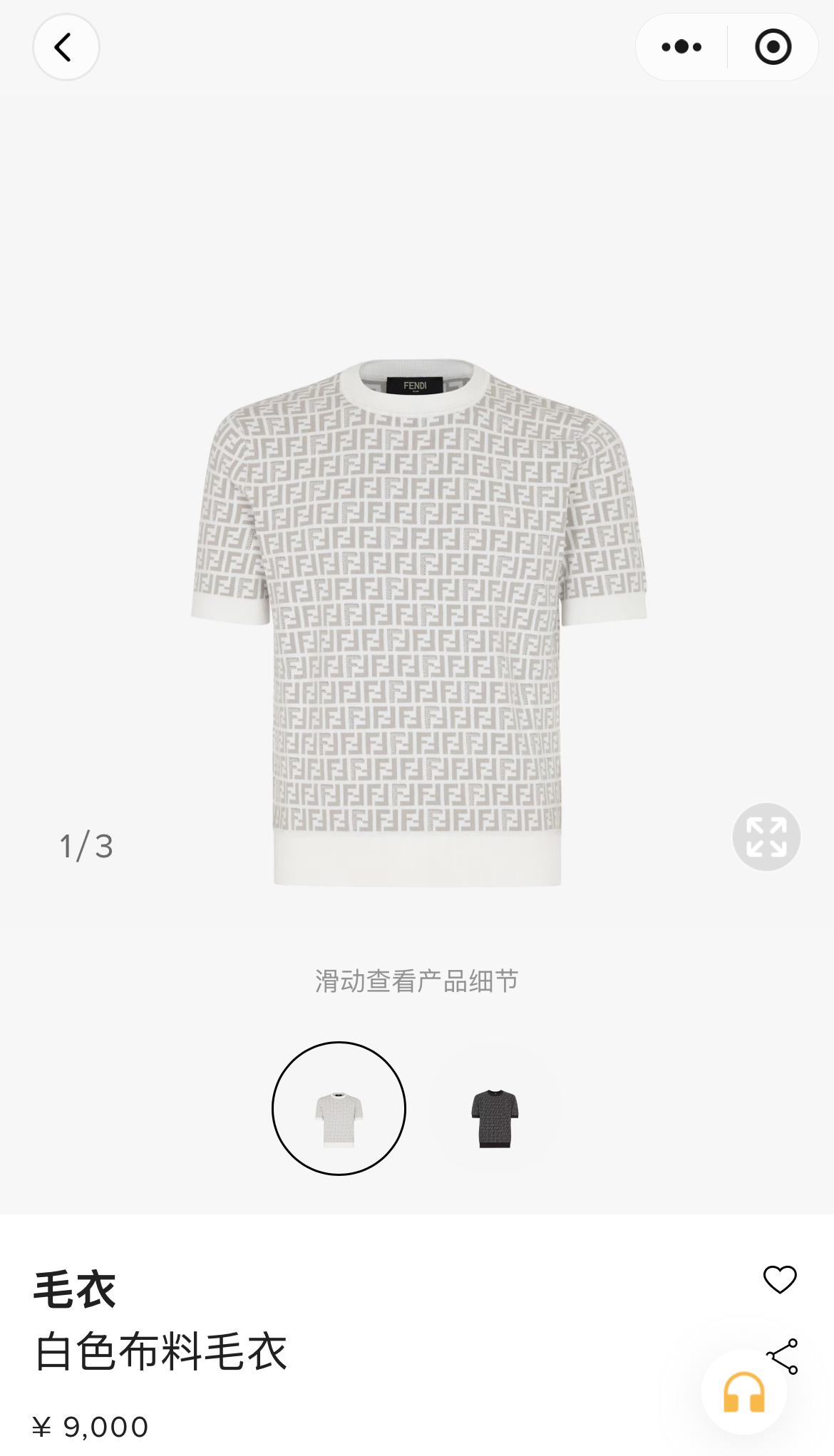Image resolution: width=834 pixels, height=1456 pixels.
Task: Contact customer service via the headset button
Action: 744,1392
